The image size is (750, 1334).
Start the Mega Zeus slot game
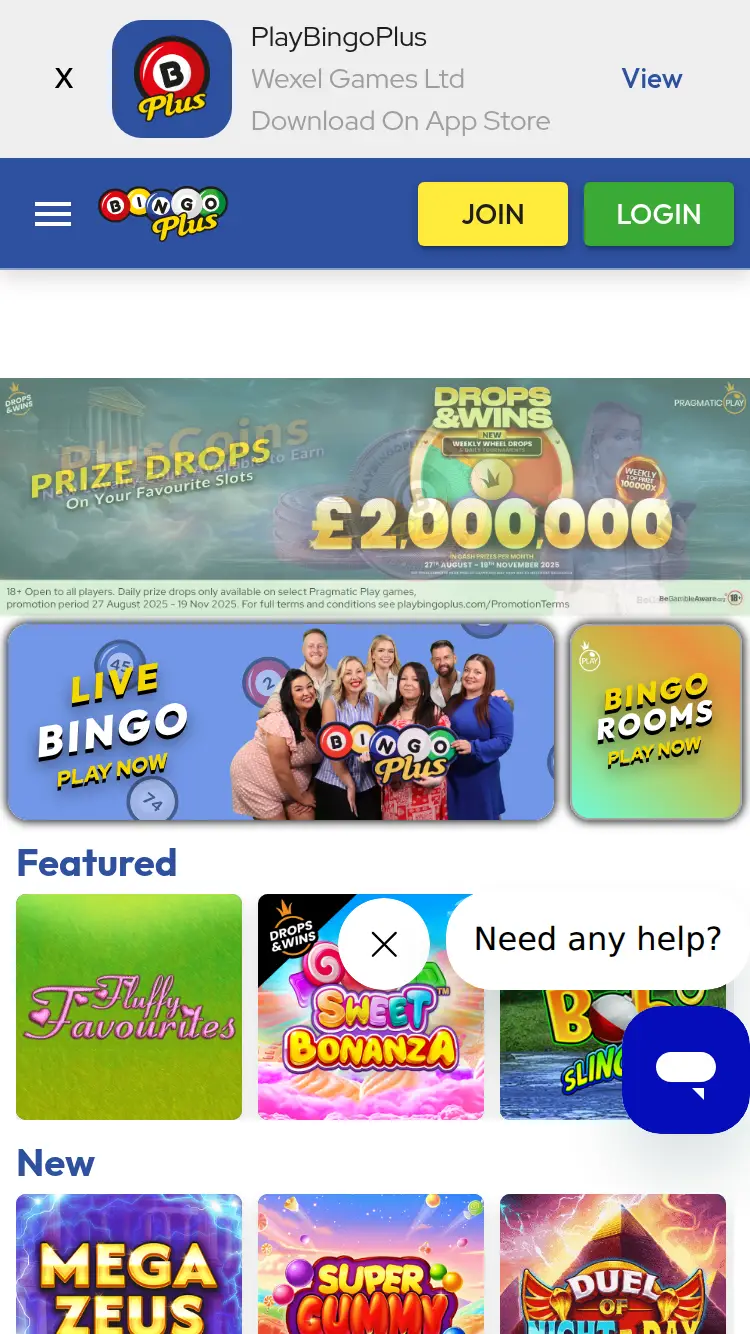(x=128, y=1263)
